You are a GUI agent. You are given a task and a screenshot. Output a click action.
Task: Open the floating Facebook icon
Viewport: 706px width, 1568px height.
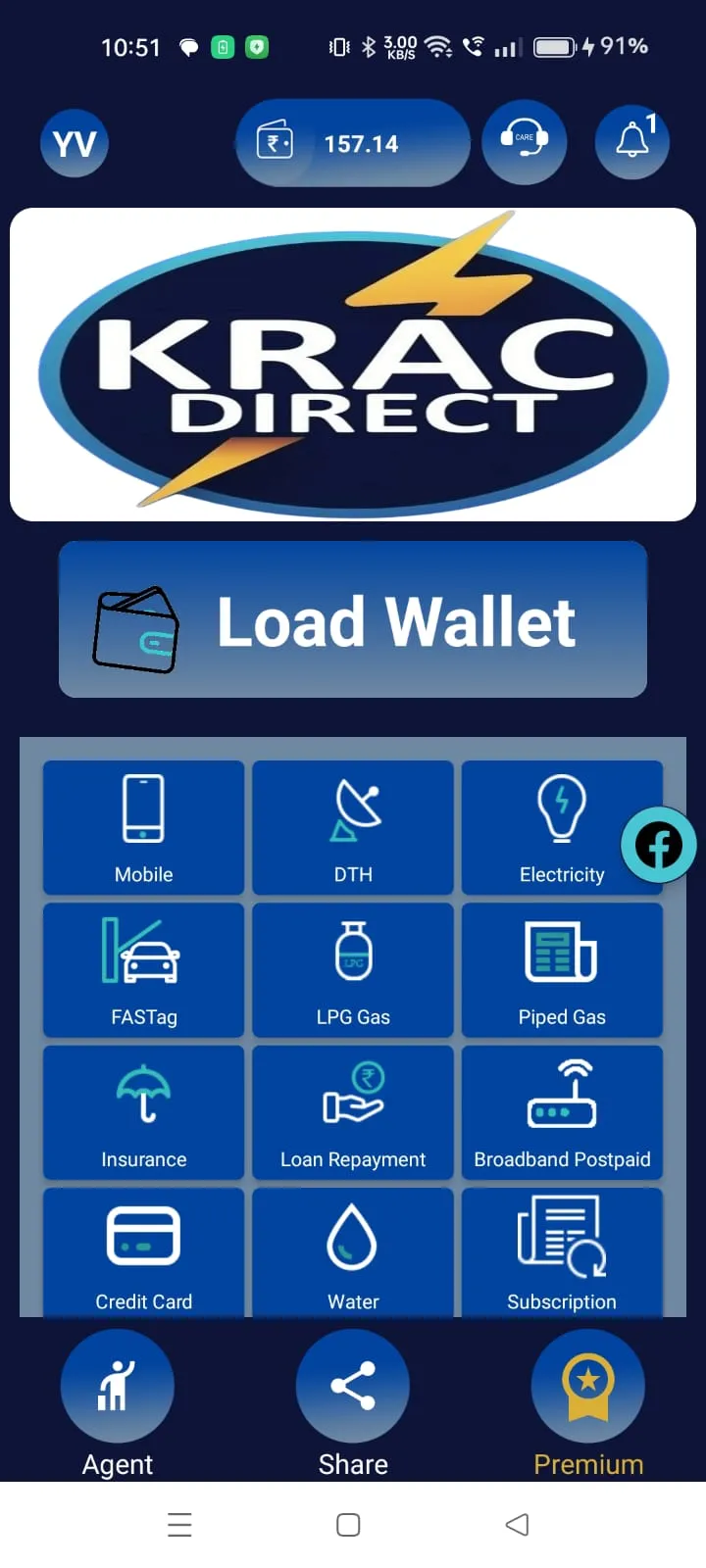659,845
